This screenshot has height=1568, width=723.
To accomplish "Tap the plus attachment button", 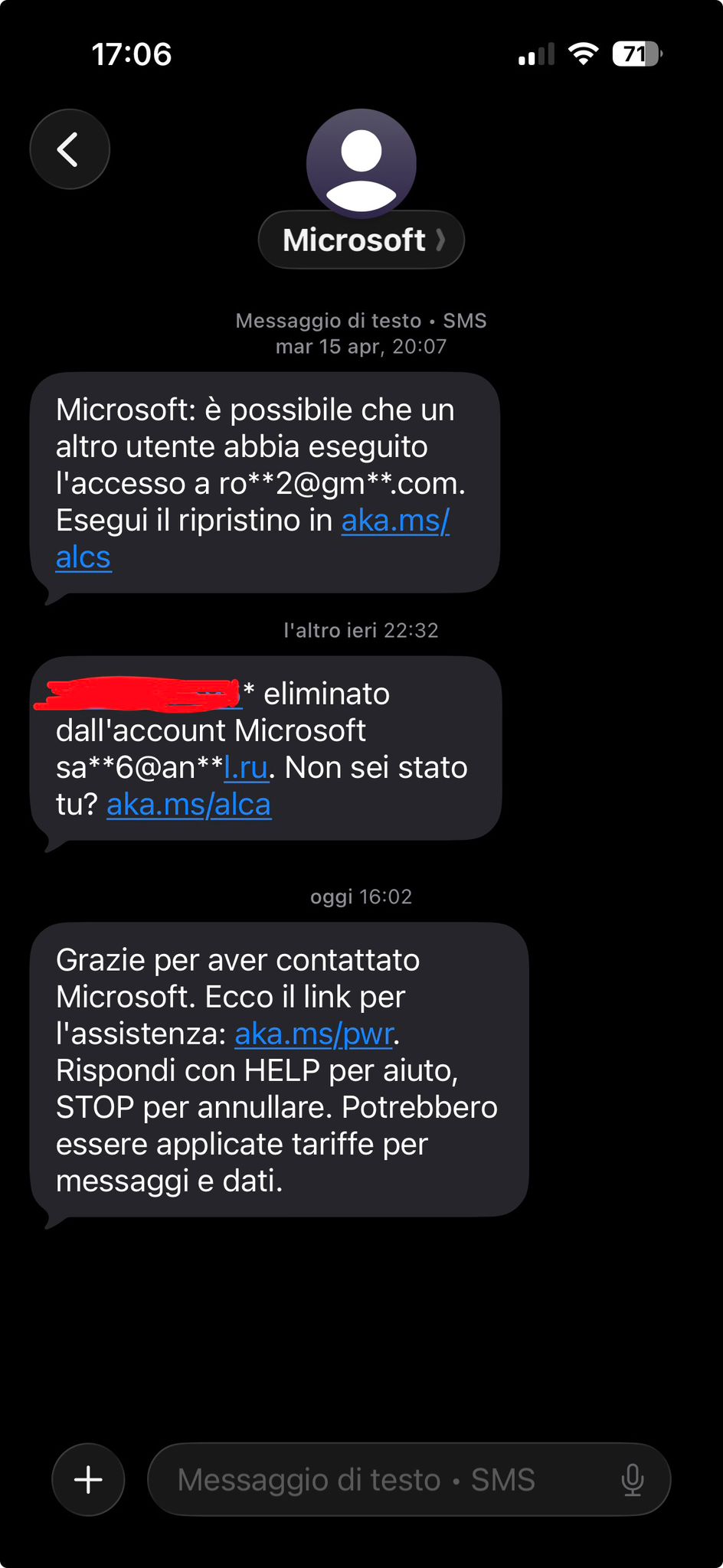I will pos(88,1479).
